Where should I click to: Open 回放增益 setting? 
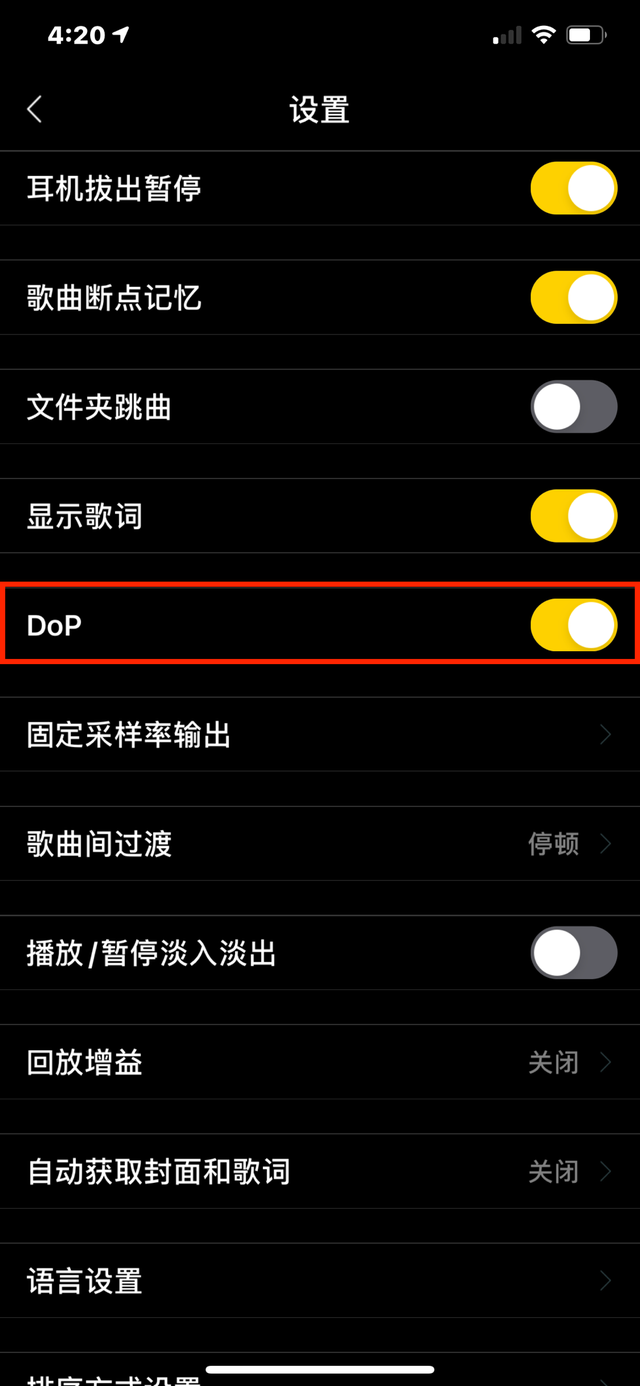pyautogui.click(x=320, y=1062)
